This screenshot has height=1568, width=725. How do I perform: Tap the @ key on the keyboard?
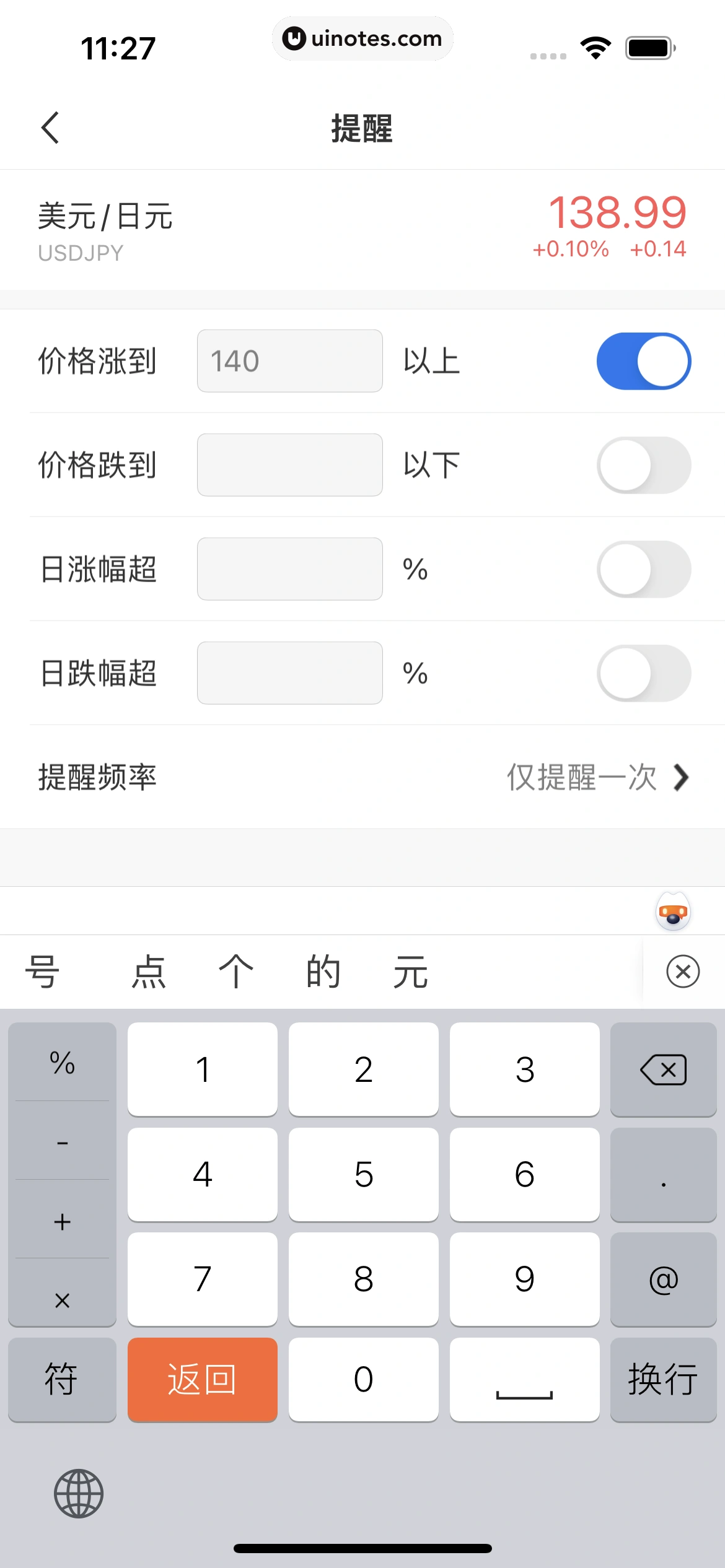pos(663,1279)
